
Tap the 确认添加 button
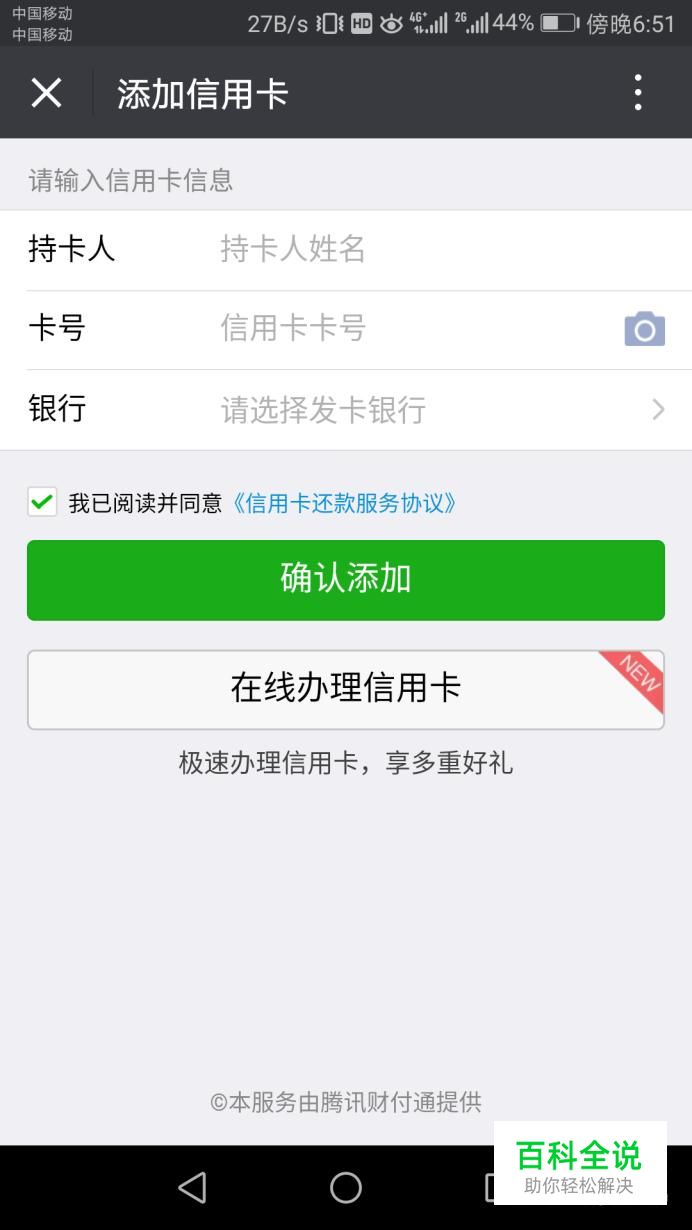click(x=345, y=580)
